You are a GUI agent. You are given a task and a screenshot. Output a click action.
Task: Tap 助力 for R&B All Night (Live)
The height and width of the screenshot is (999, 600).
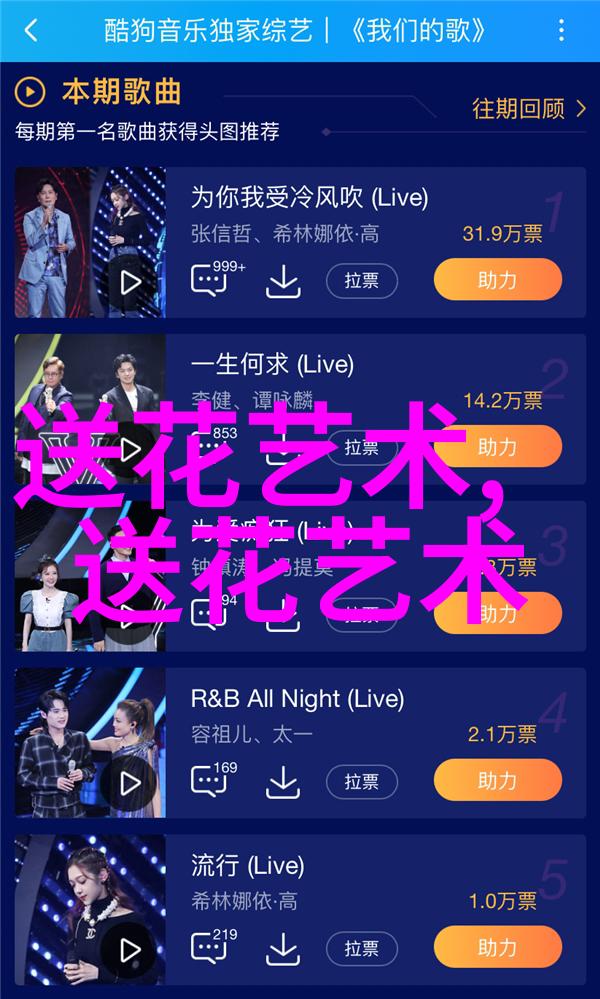(497, 780)
